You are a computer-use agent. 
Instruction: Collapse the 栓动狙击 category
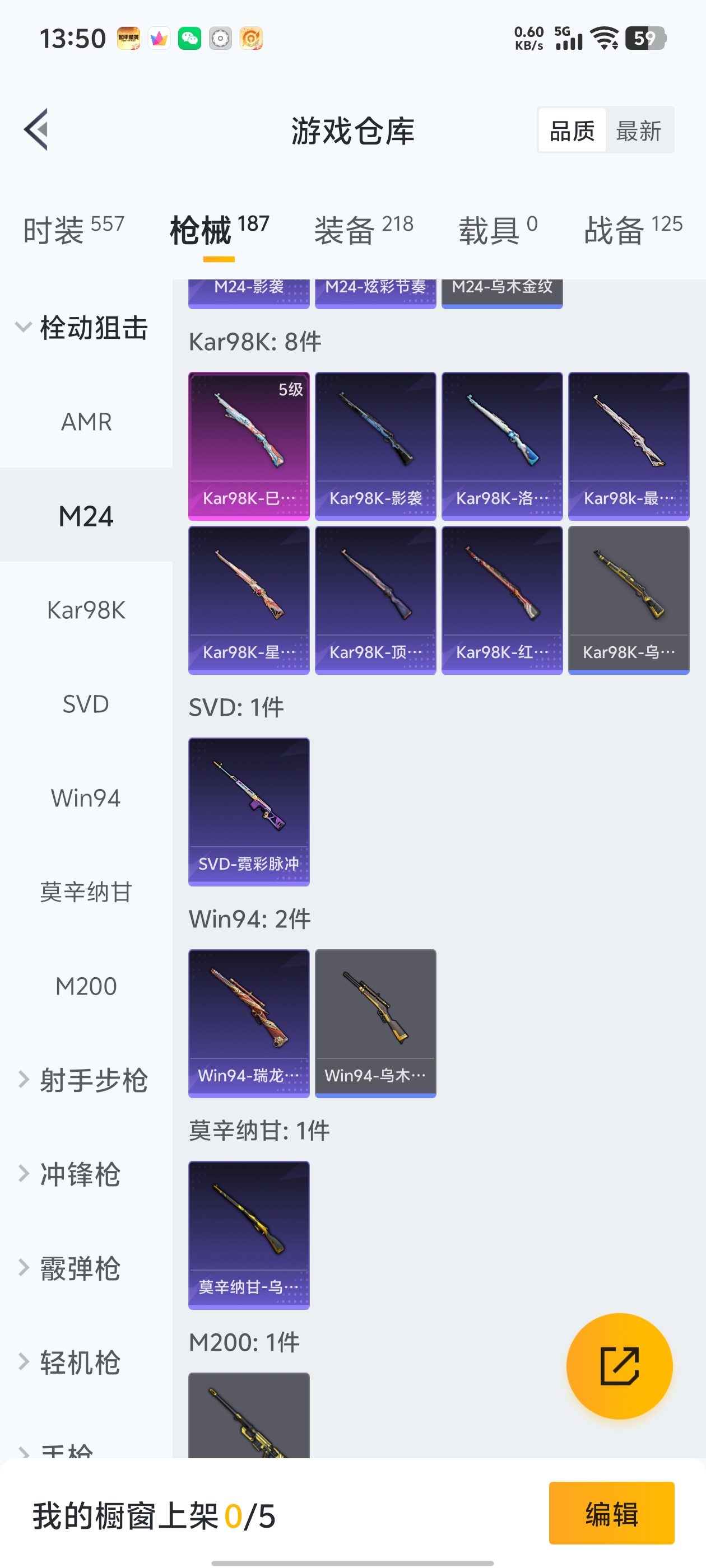click(x=82, y=328)
